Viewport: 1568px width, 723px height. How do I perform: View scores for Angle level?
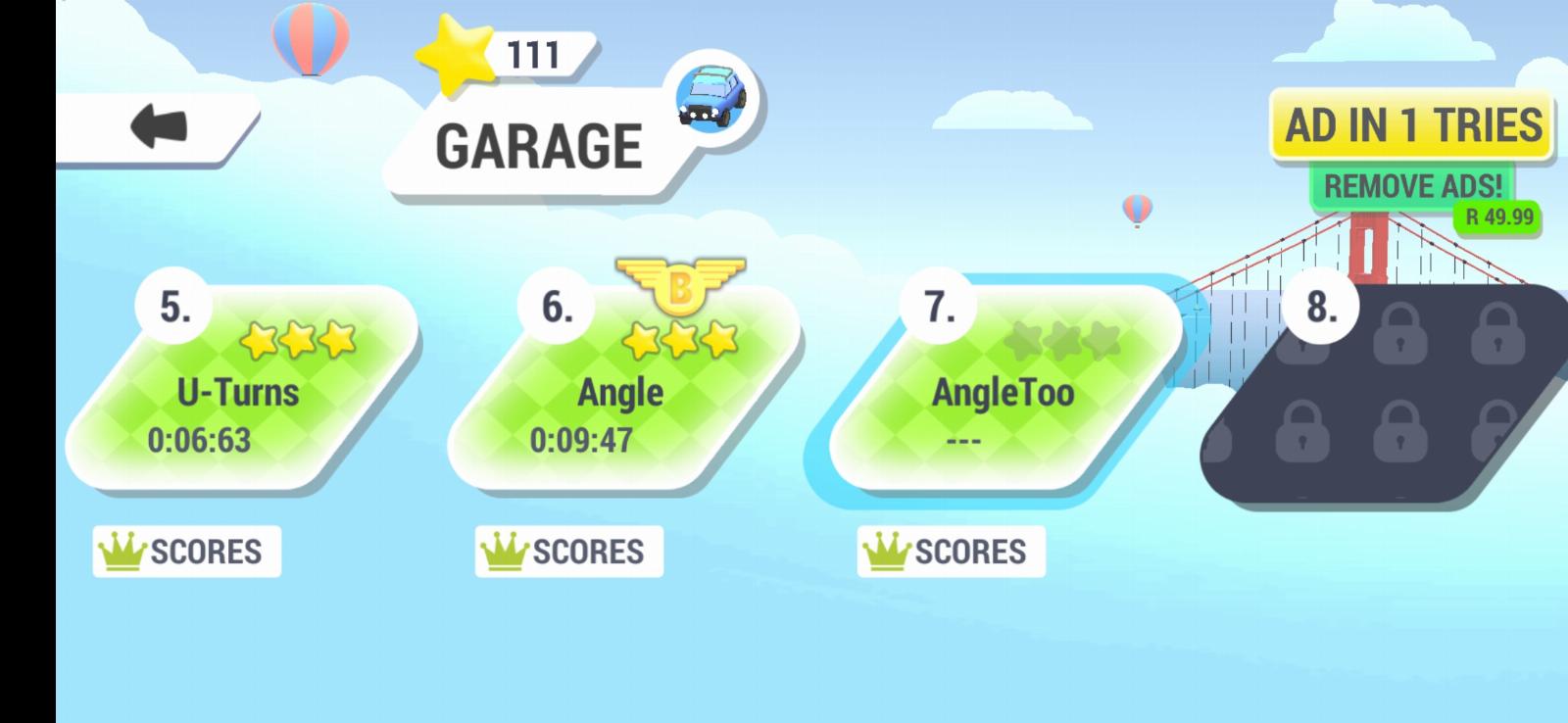[x=568, y=552]
